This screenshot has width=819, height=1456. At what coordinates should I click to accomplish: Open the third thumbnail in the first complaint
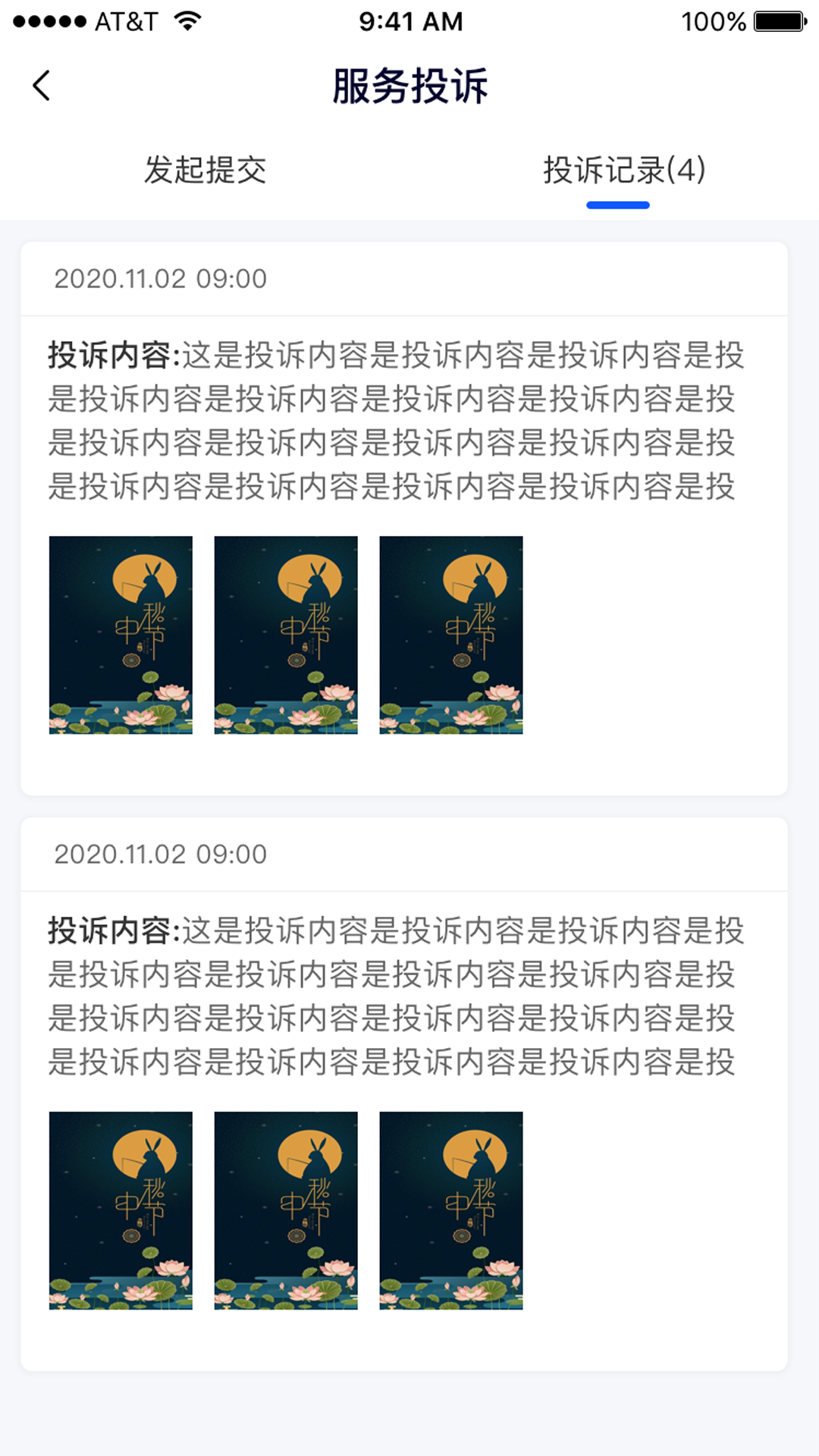450,637
